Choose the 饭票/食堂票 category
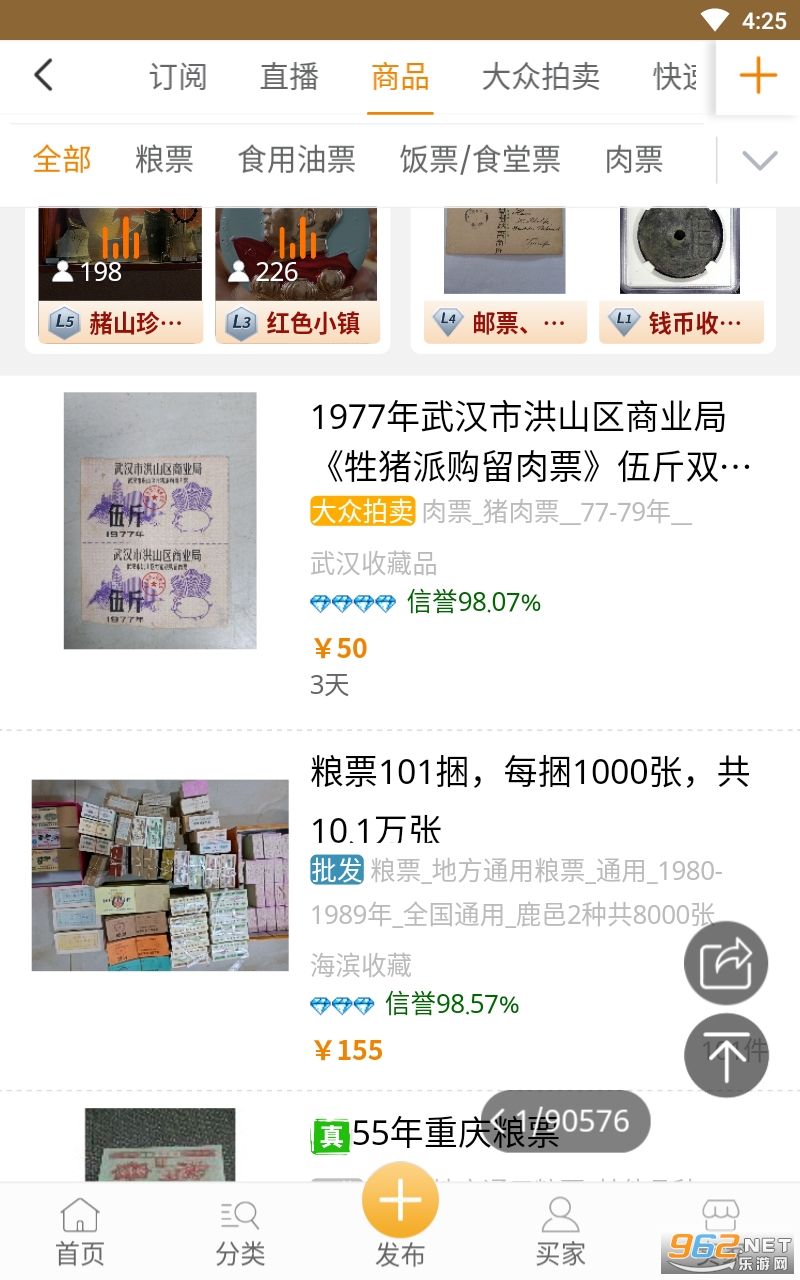The width and height of the screenshot is (800, 1280). tap(480, 160)
